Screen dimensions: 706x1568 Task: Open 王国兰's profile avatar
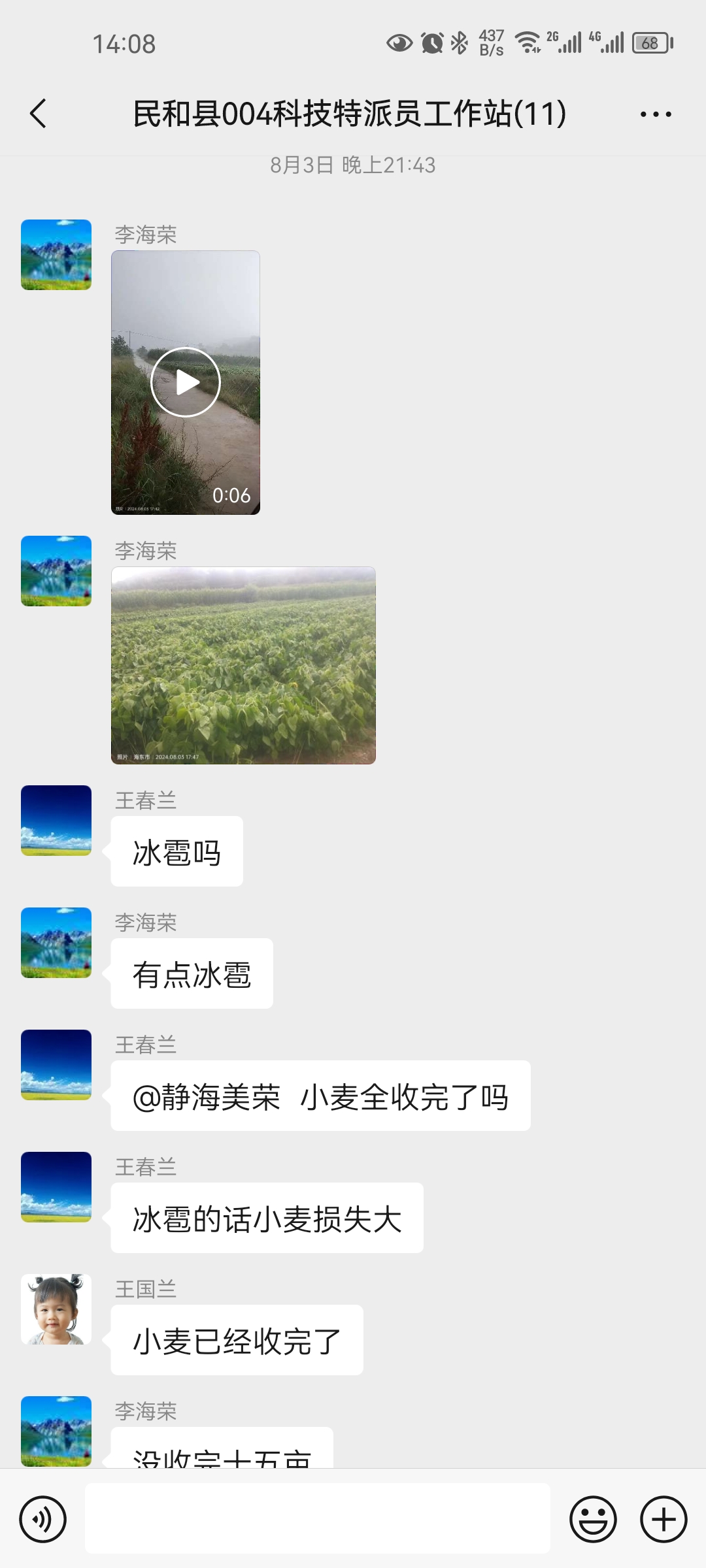pos(56,1309)
